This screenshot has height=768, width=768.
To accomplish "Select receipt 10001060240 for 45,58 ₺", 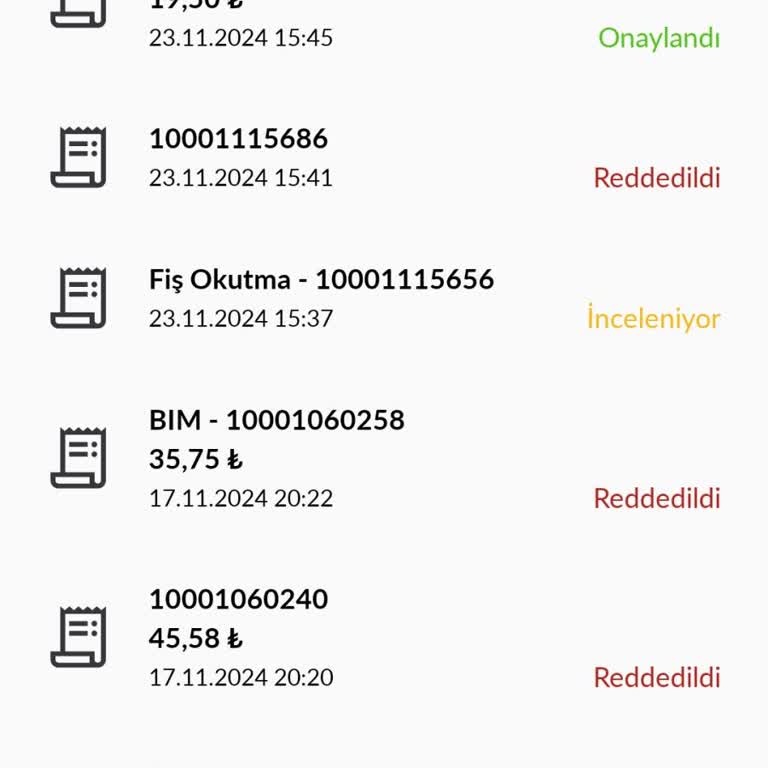I will click(x=384, y=638).
